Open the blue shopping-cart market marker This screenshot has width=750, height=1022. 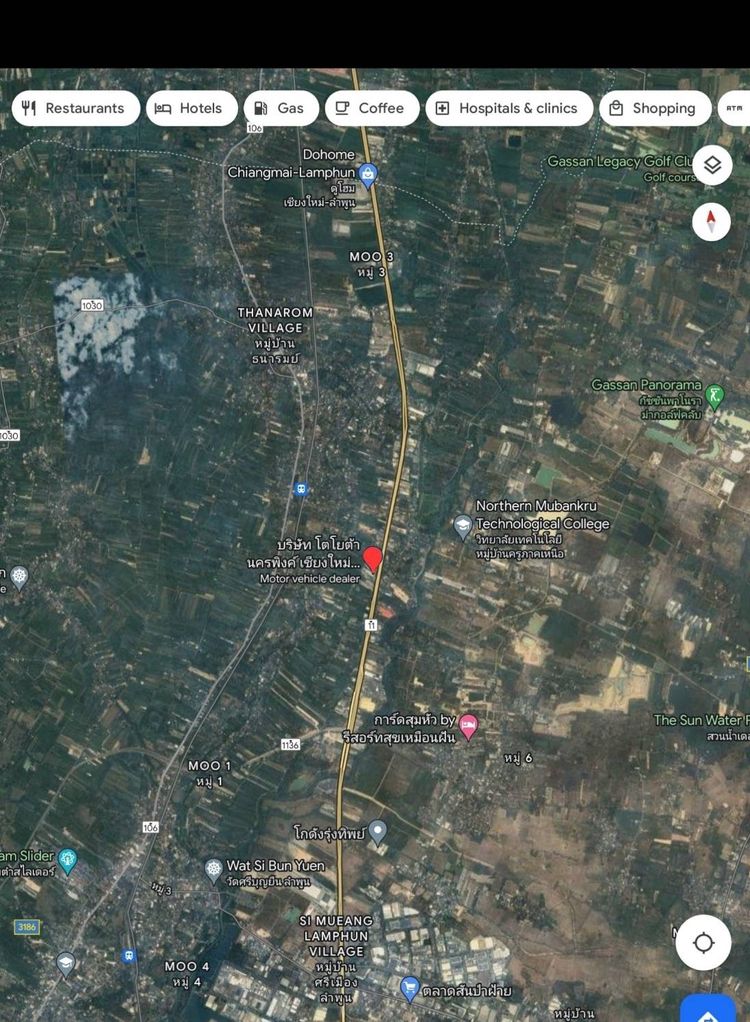coord(410,988)
